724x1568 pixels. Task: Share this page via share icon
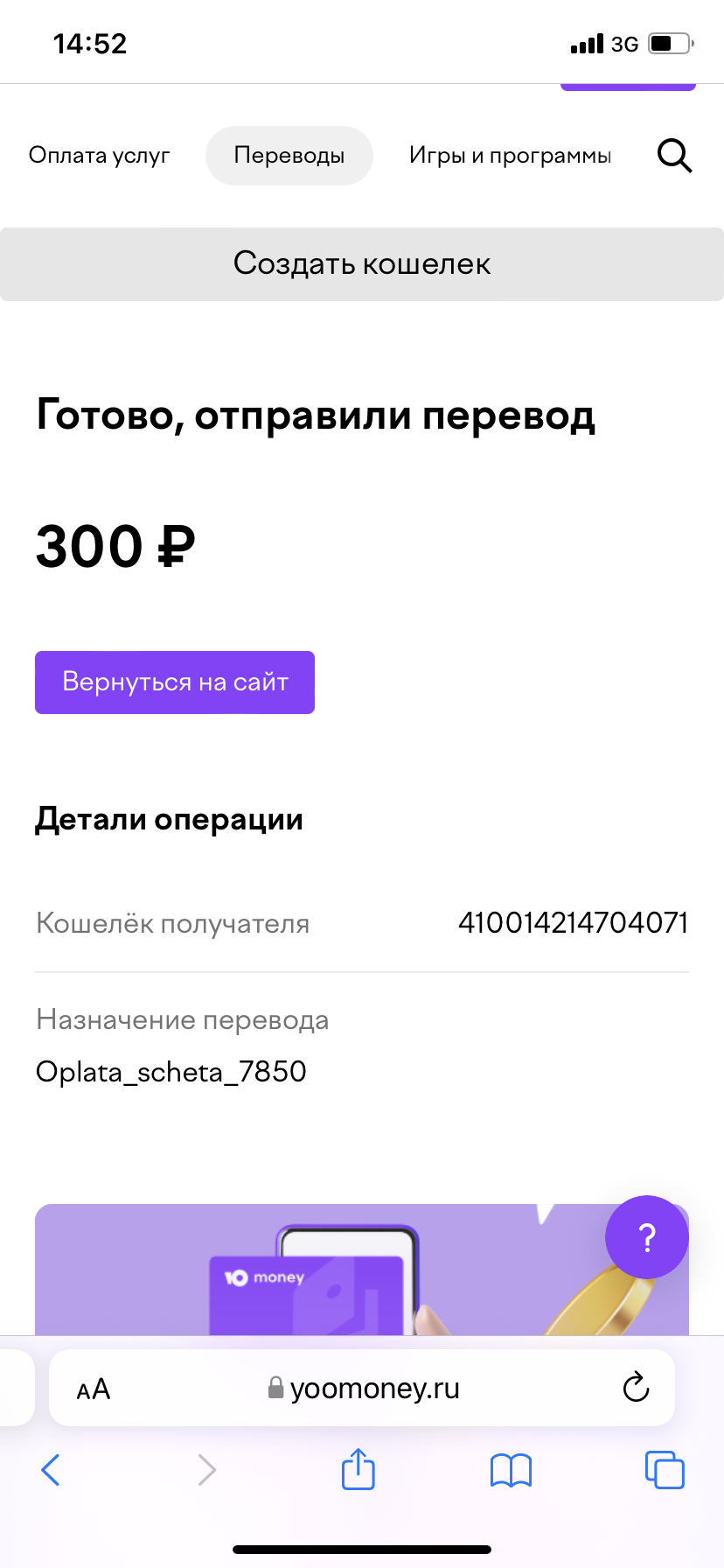click(x=358, y=1469)
